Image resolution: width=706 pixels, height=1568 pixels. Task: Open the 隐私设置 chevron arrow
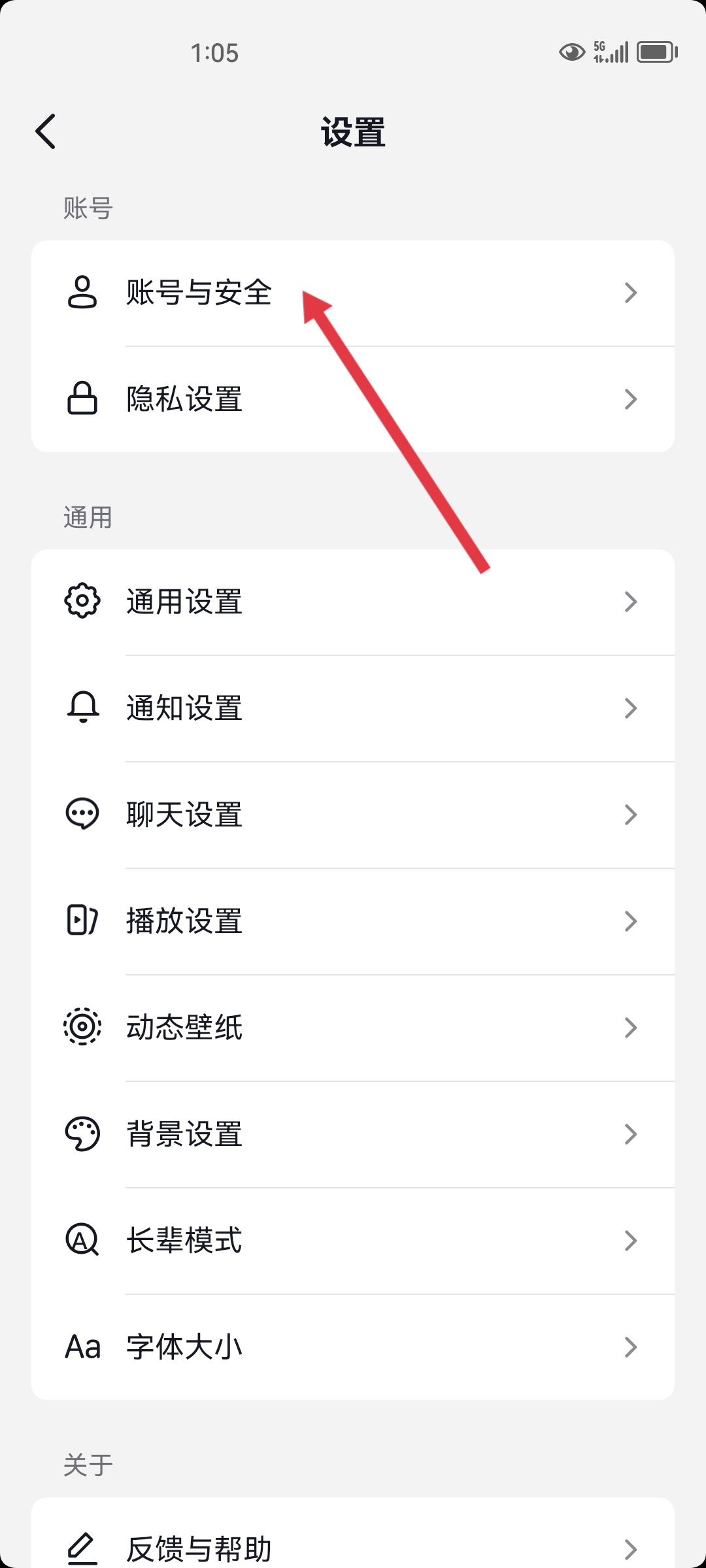(x=631, y=400)
